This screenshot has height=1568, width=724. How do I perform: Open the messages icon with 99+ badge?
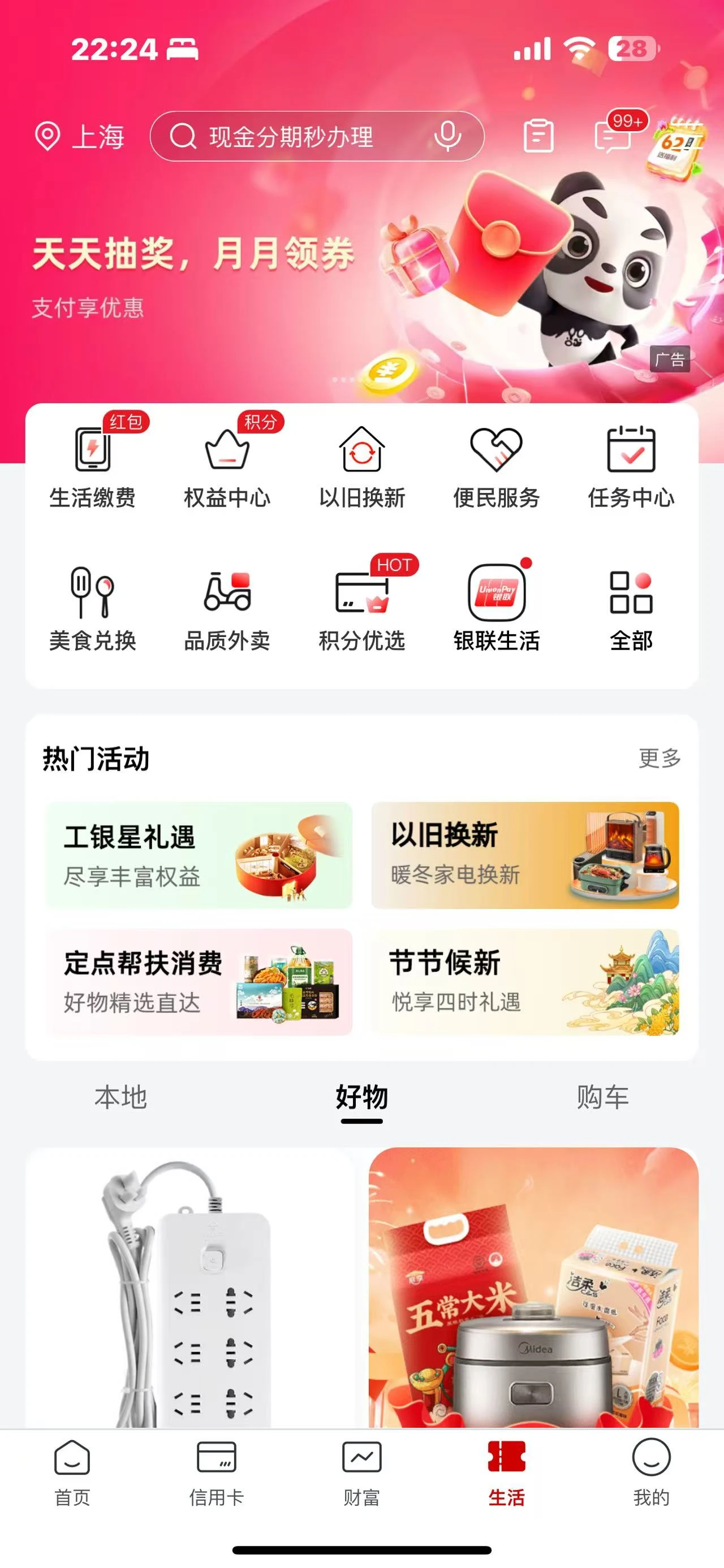(613, 135)
